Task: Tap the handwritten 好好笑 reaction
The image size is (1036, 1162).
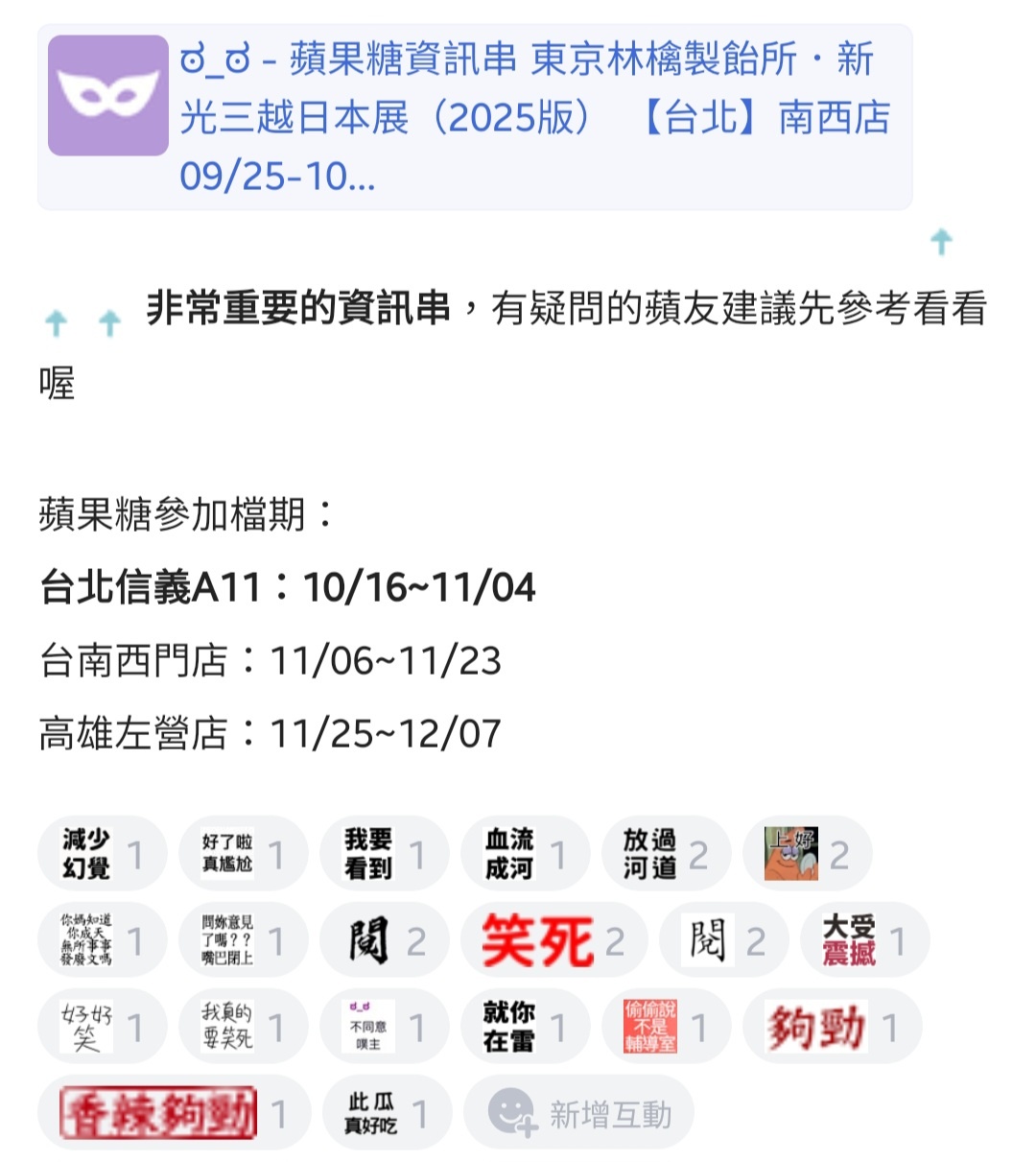Action: point(102,1027)
